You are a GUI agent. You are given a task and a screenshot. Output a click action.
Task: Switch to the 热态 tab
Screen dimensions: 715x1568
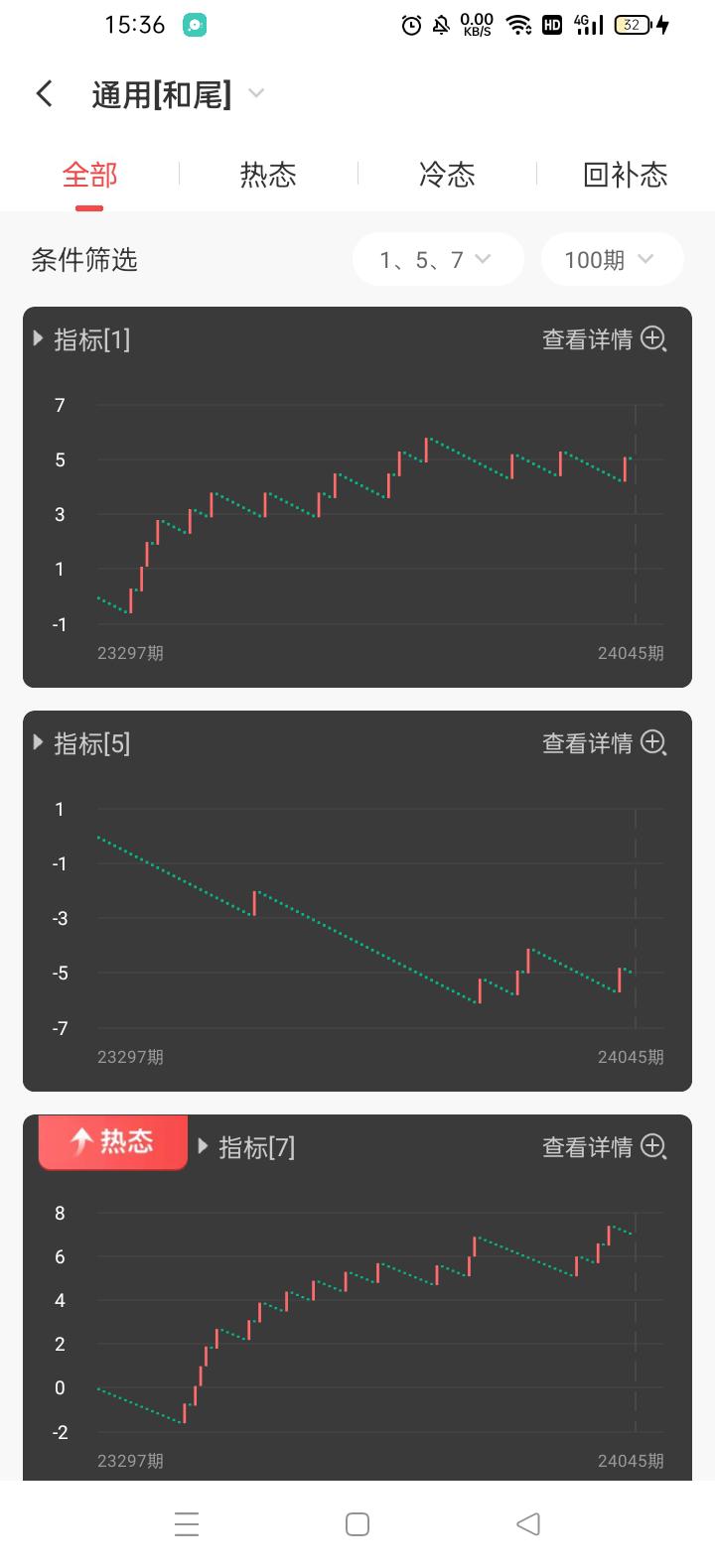point(268,176)
